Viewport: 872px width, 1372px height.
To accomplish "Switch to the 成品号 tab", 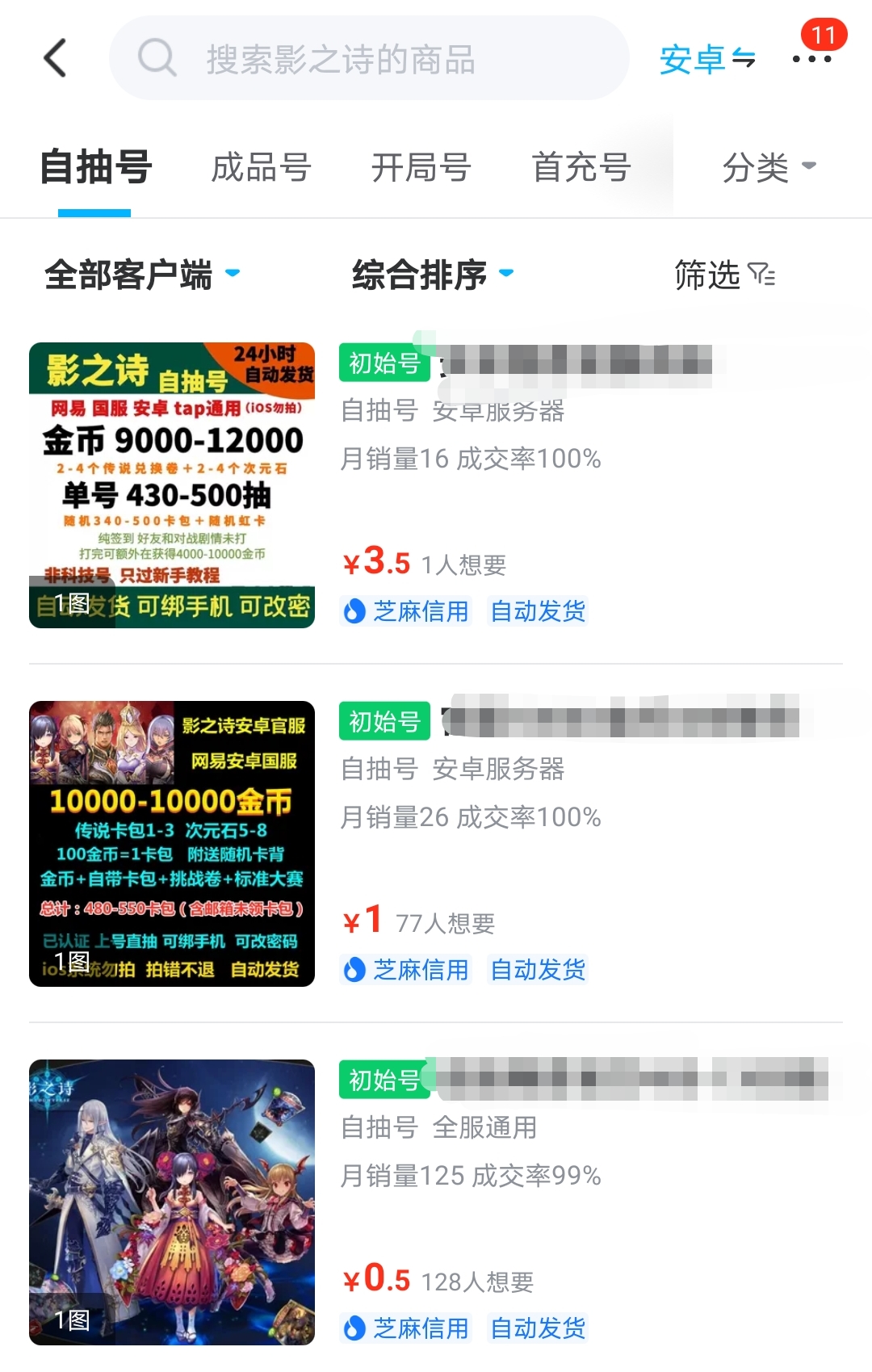I will [x=261, y=168].
